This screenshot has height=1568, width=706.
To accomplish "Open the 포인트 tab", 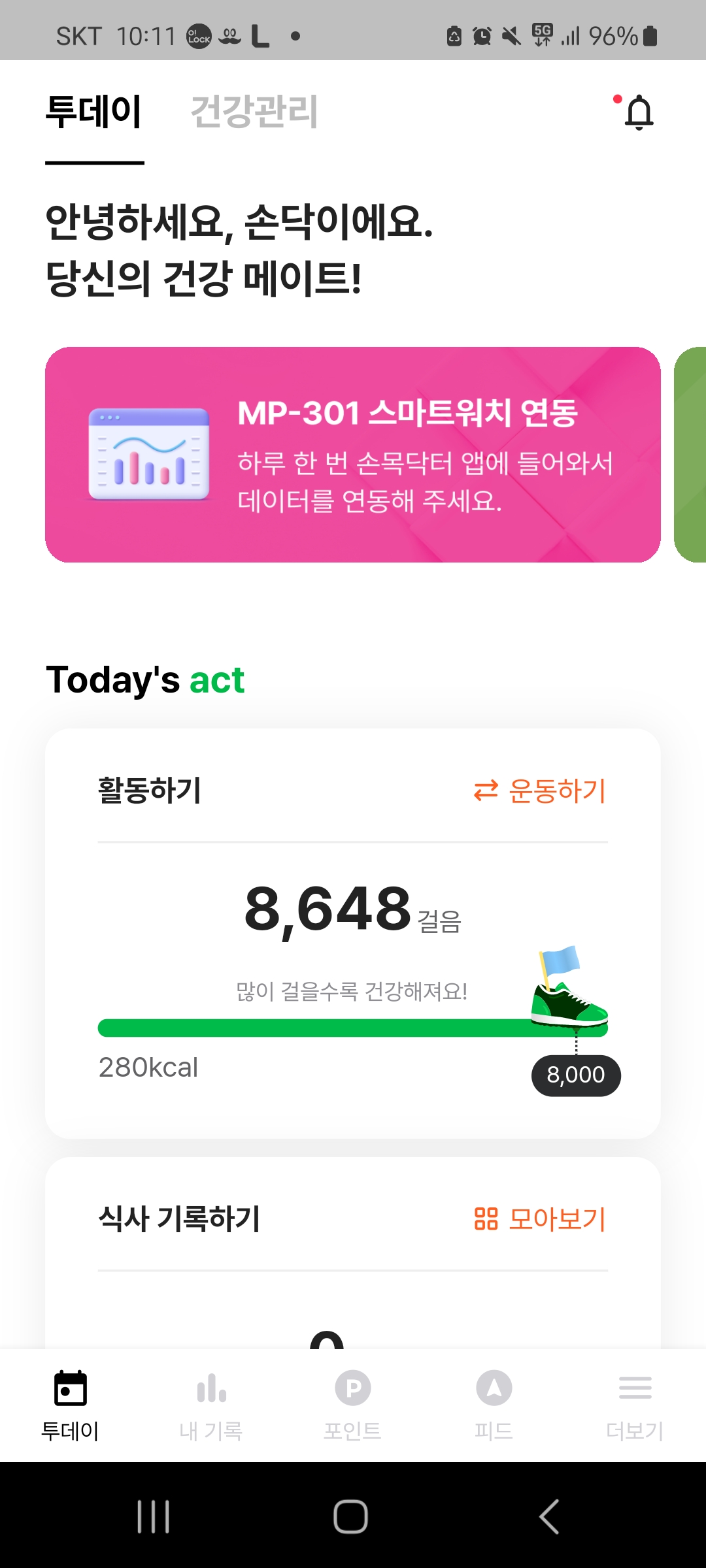I will point(352,1405).
